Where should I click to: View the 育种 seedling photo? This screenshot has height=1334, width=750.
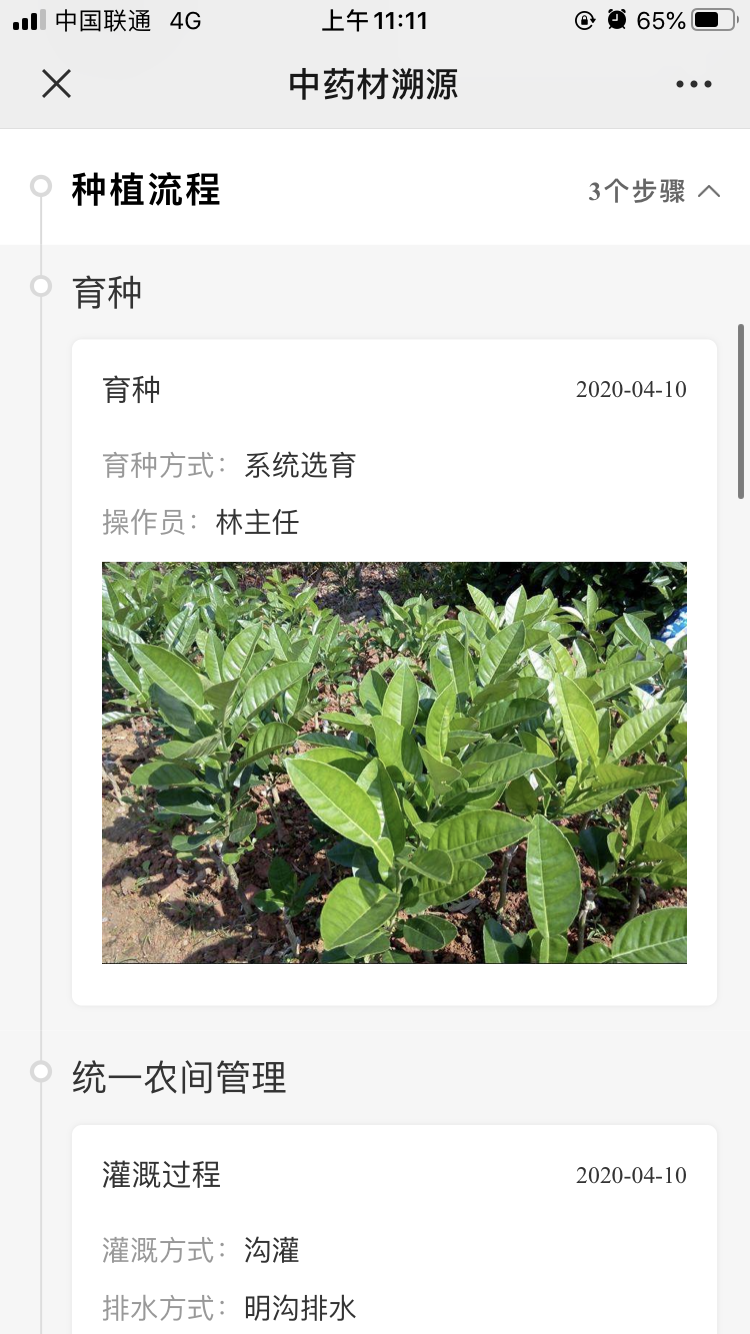[x=394, y=762]
